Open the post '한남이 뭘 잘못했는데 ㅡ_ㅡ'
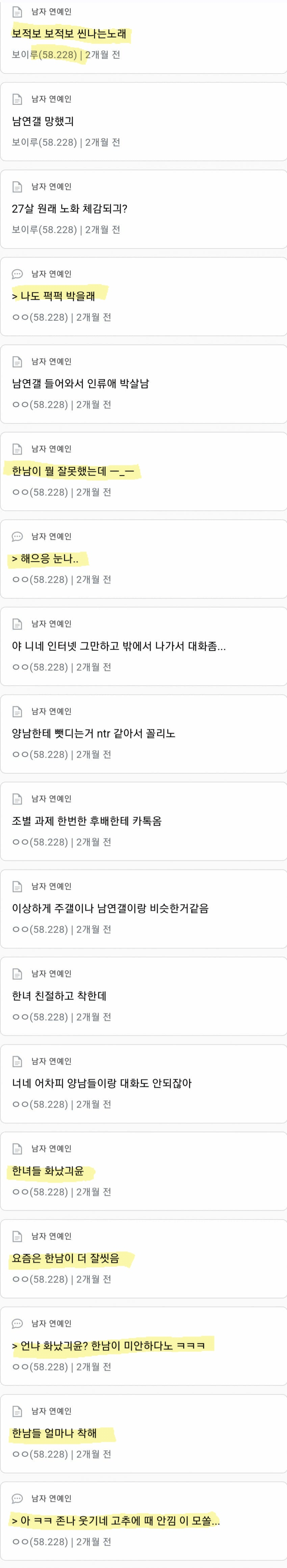 click(x=73, y=471)
